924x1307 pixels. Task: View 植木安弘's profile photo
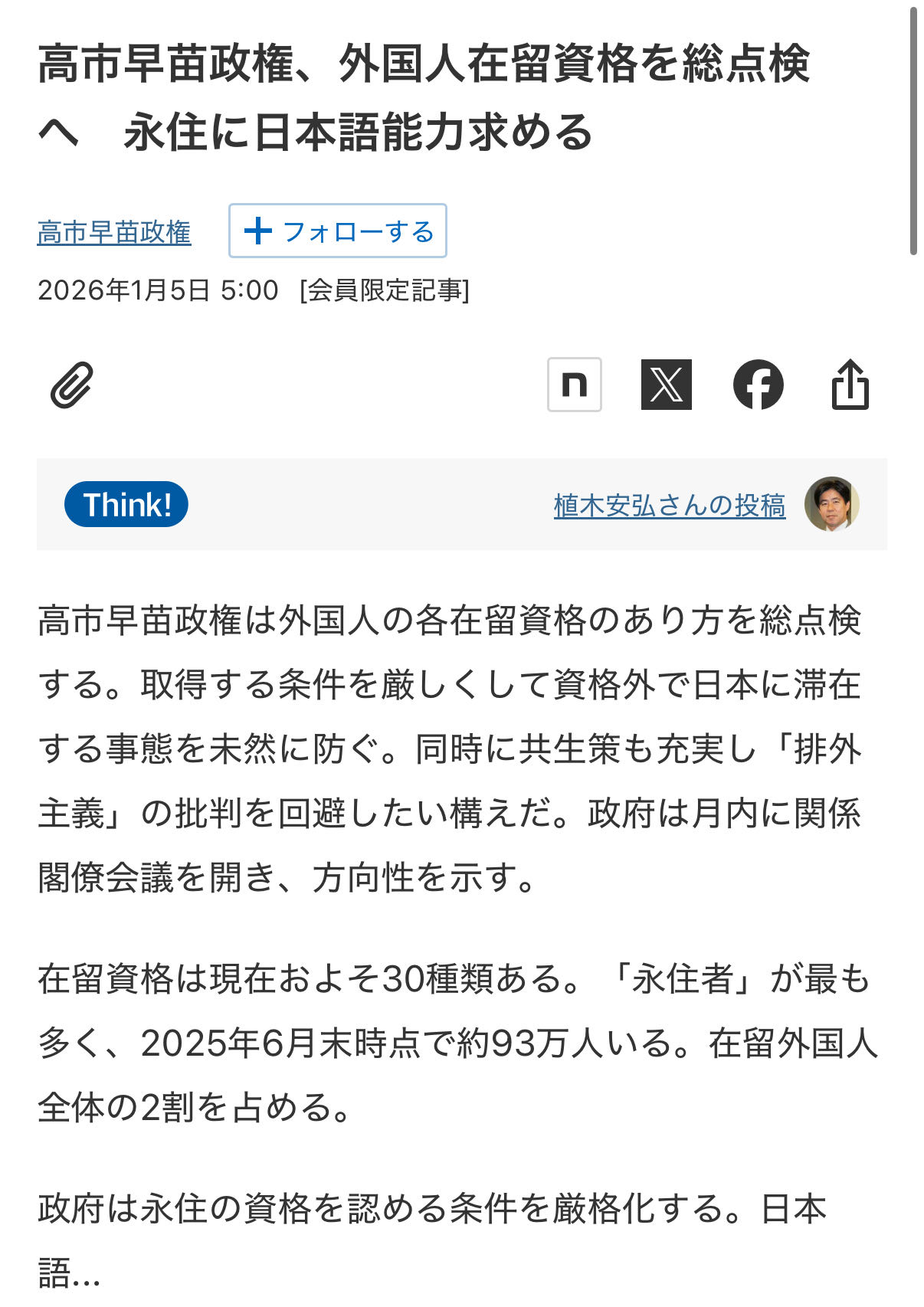click(831, 504)
